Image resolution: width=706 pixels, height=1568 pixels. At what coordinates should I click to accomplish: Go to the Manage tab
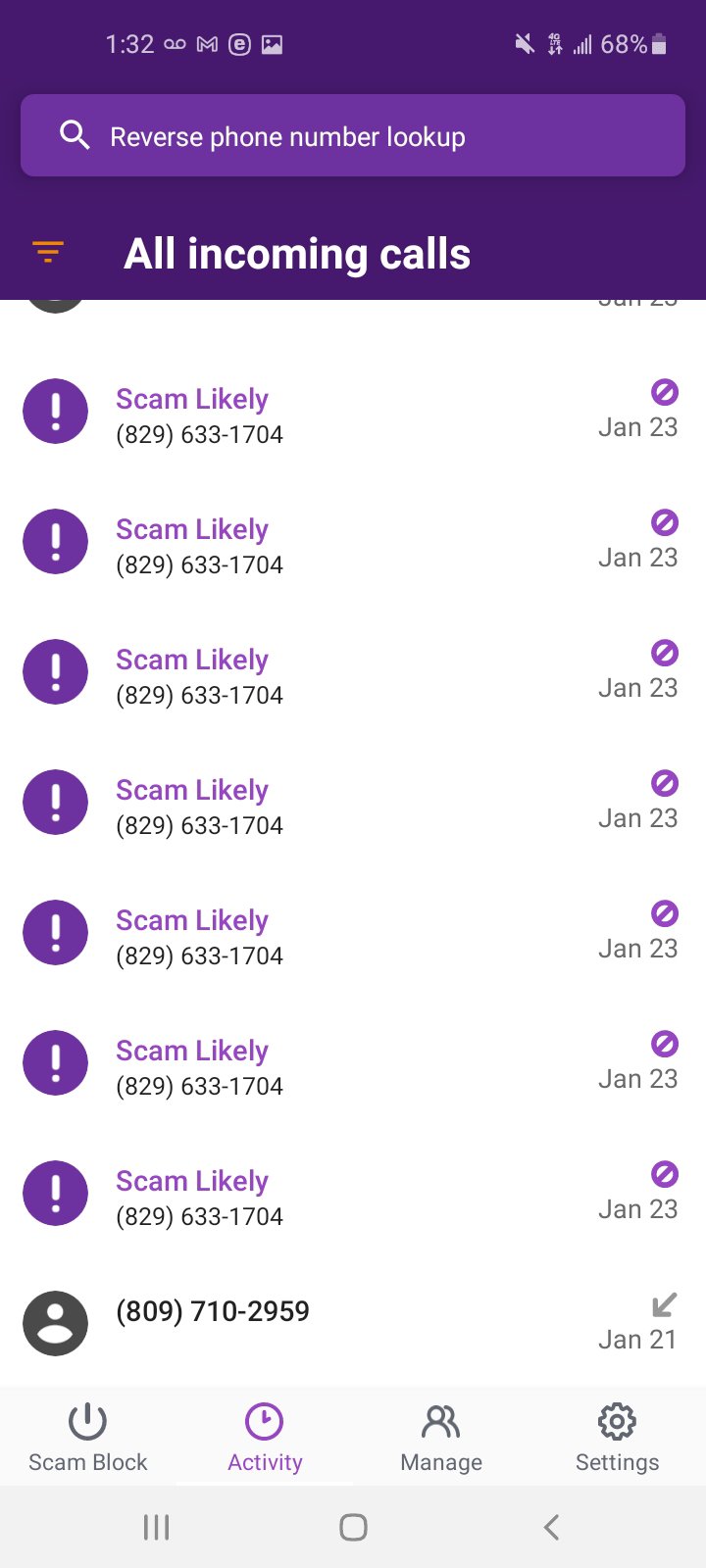441,1438
